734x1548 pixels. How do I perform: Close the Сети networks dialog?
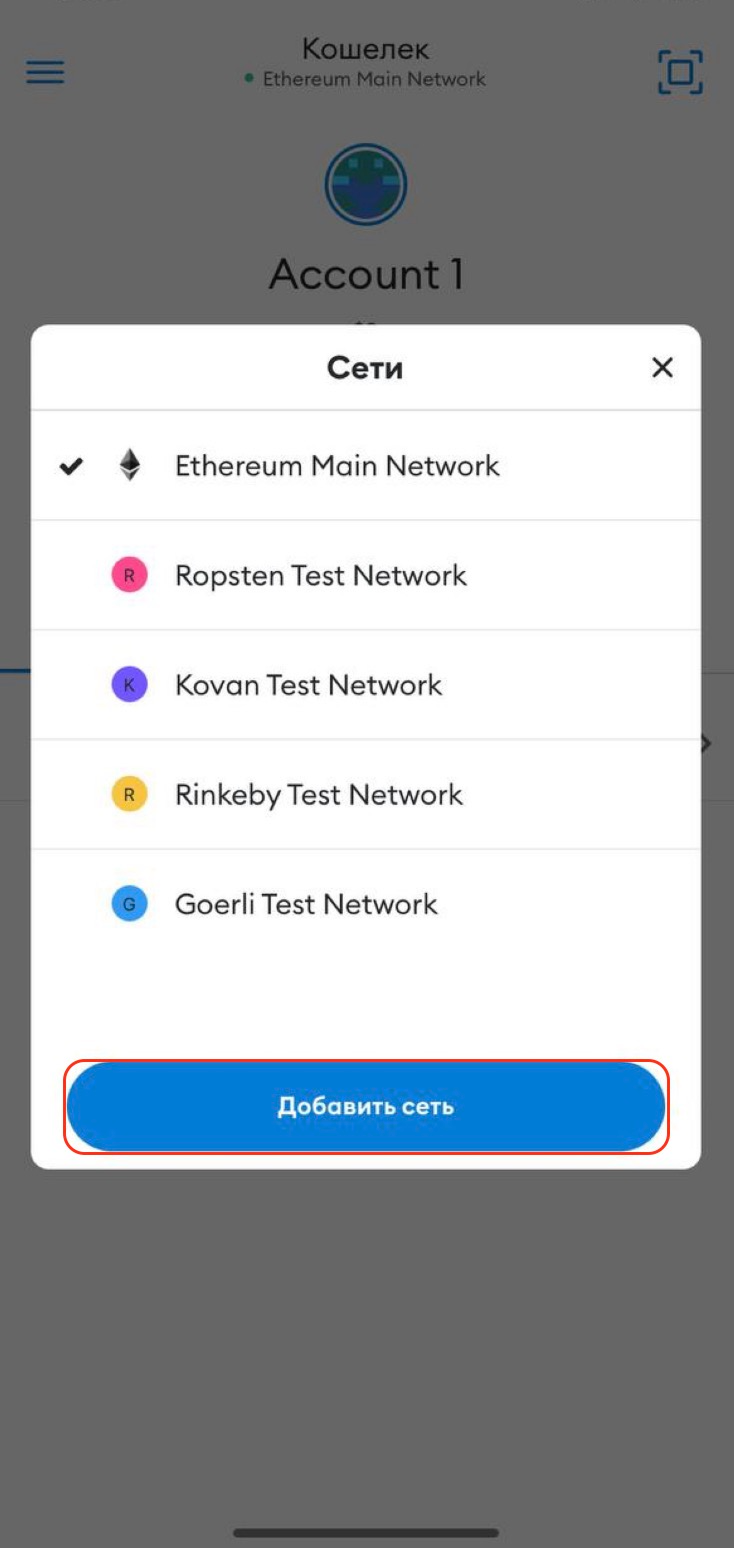662,368
